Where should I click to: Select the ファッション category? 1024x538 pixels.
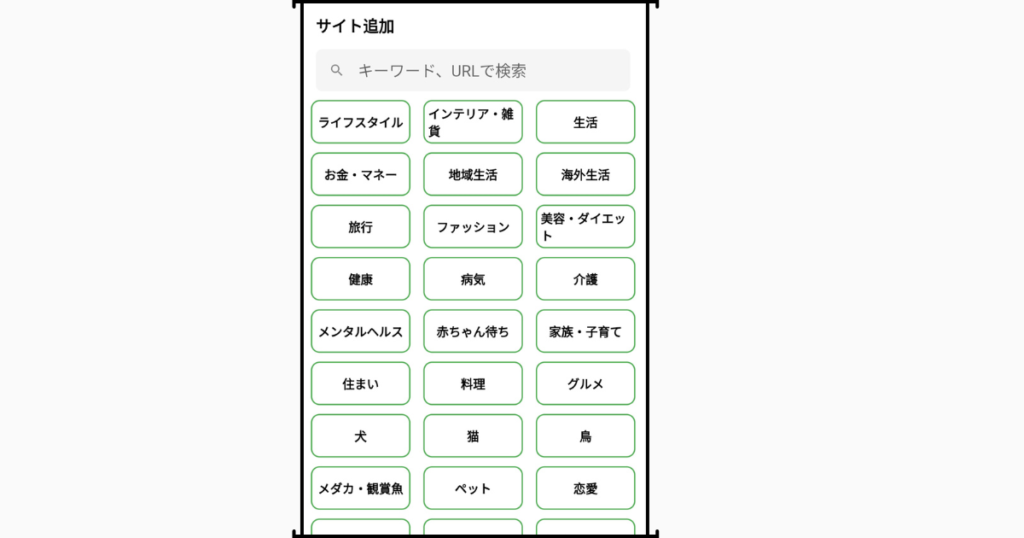(x=472, y=227)
